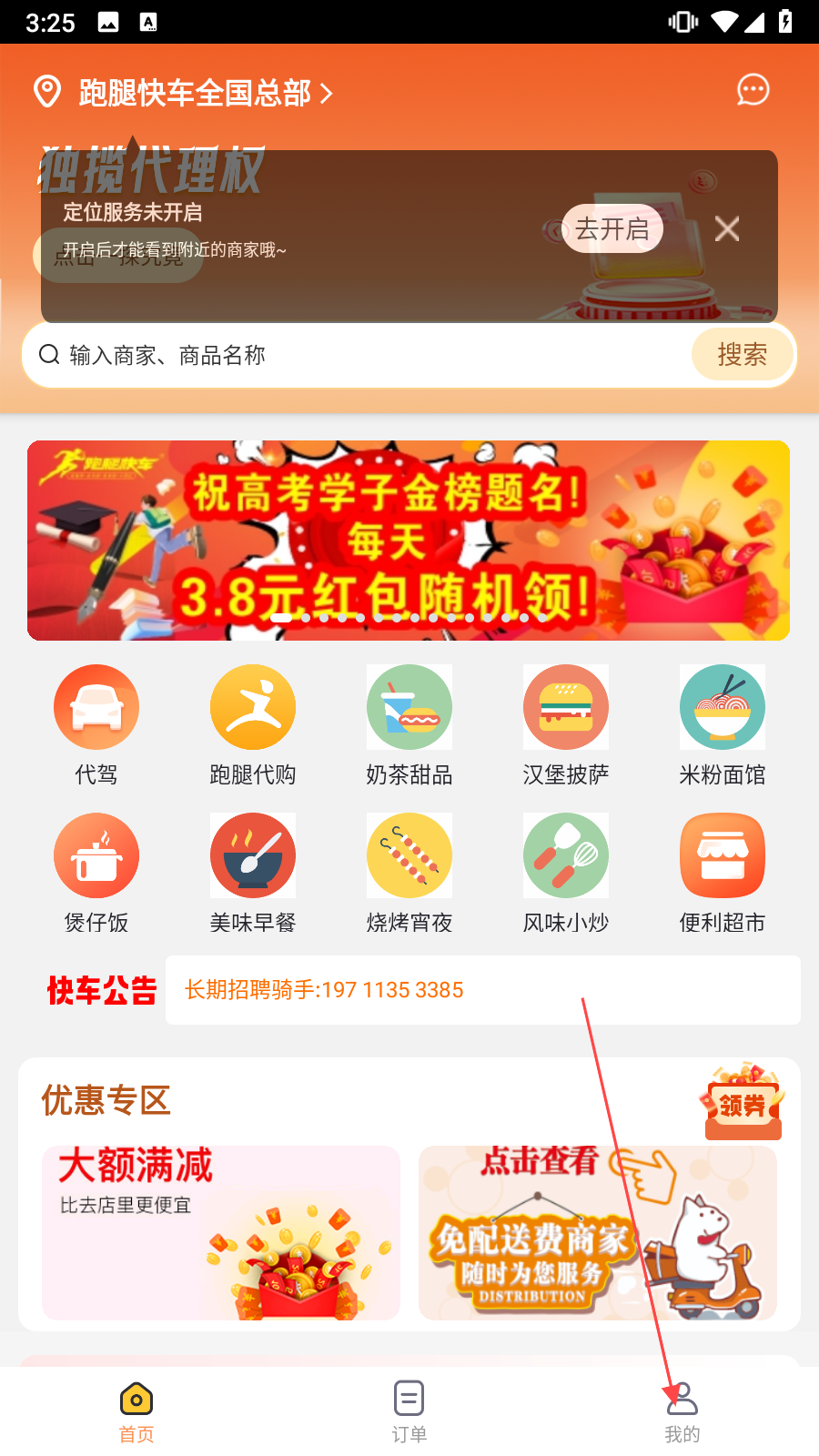The image size is (819, 1456).
Task: Tap the 搜索 button
Action: tap(742, 355)
